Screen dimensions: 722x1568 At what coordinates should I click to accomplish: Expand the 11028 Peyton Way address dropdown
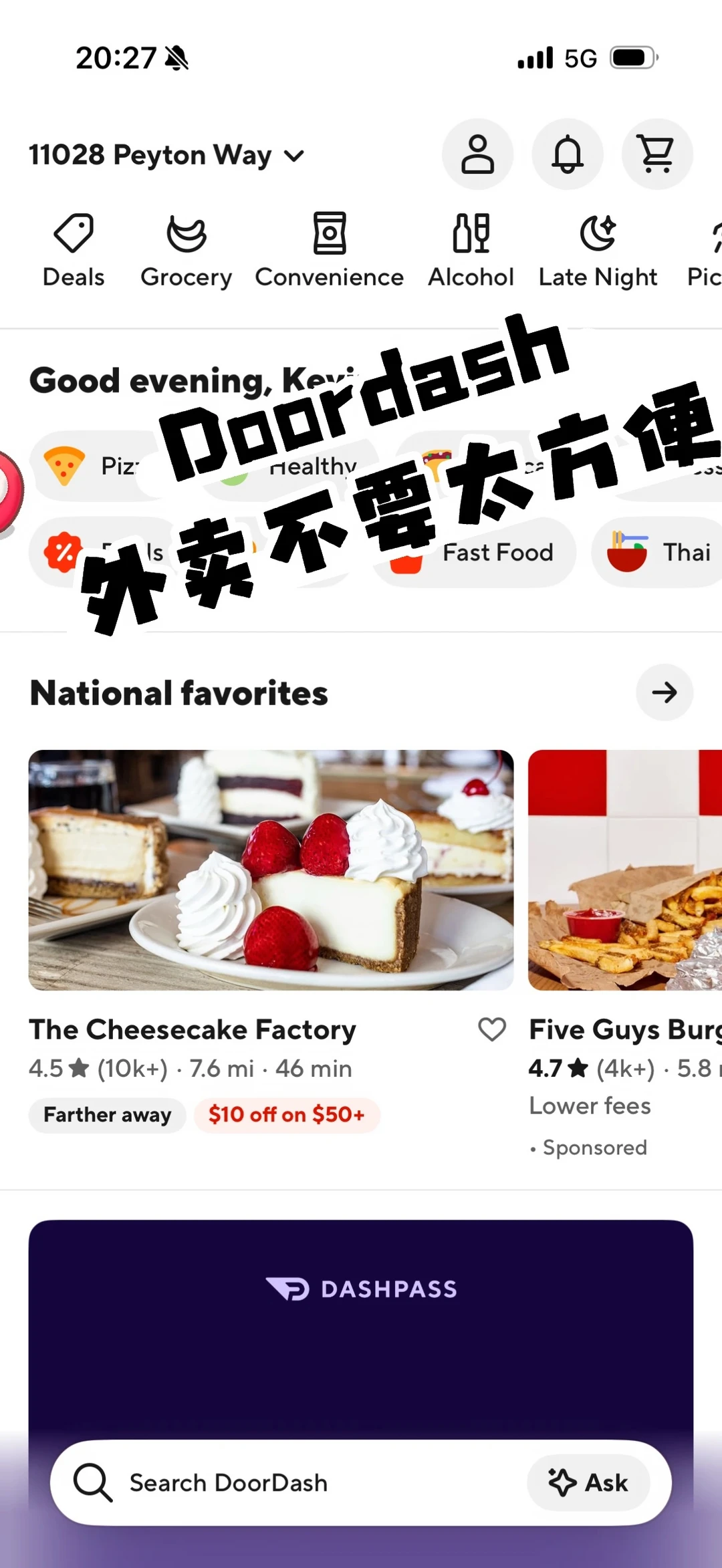tap(166, 155)
